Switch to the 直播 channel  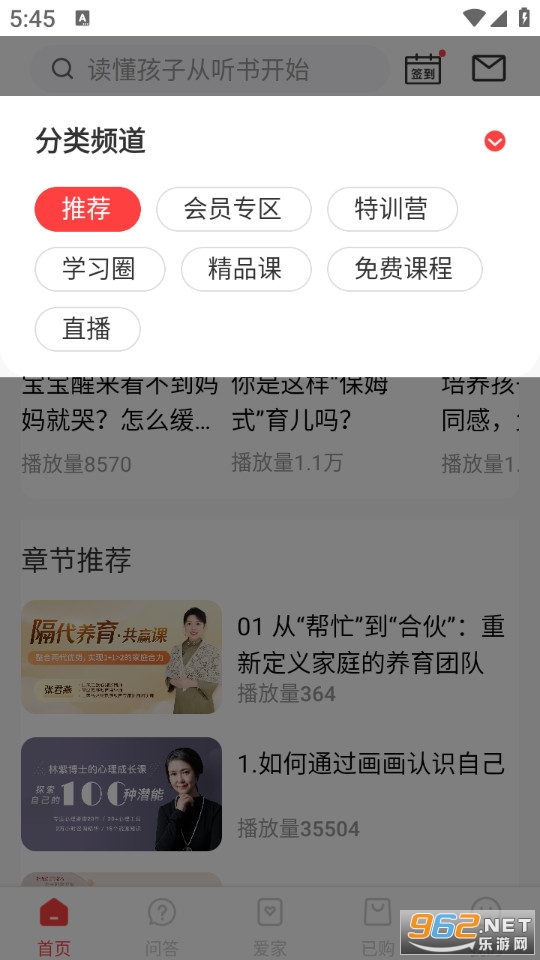[x=88, y=329]
